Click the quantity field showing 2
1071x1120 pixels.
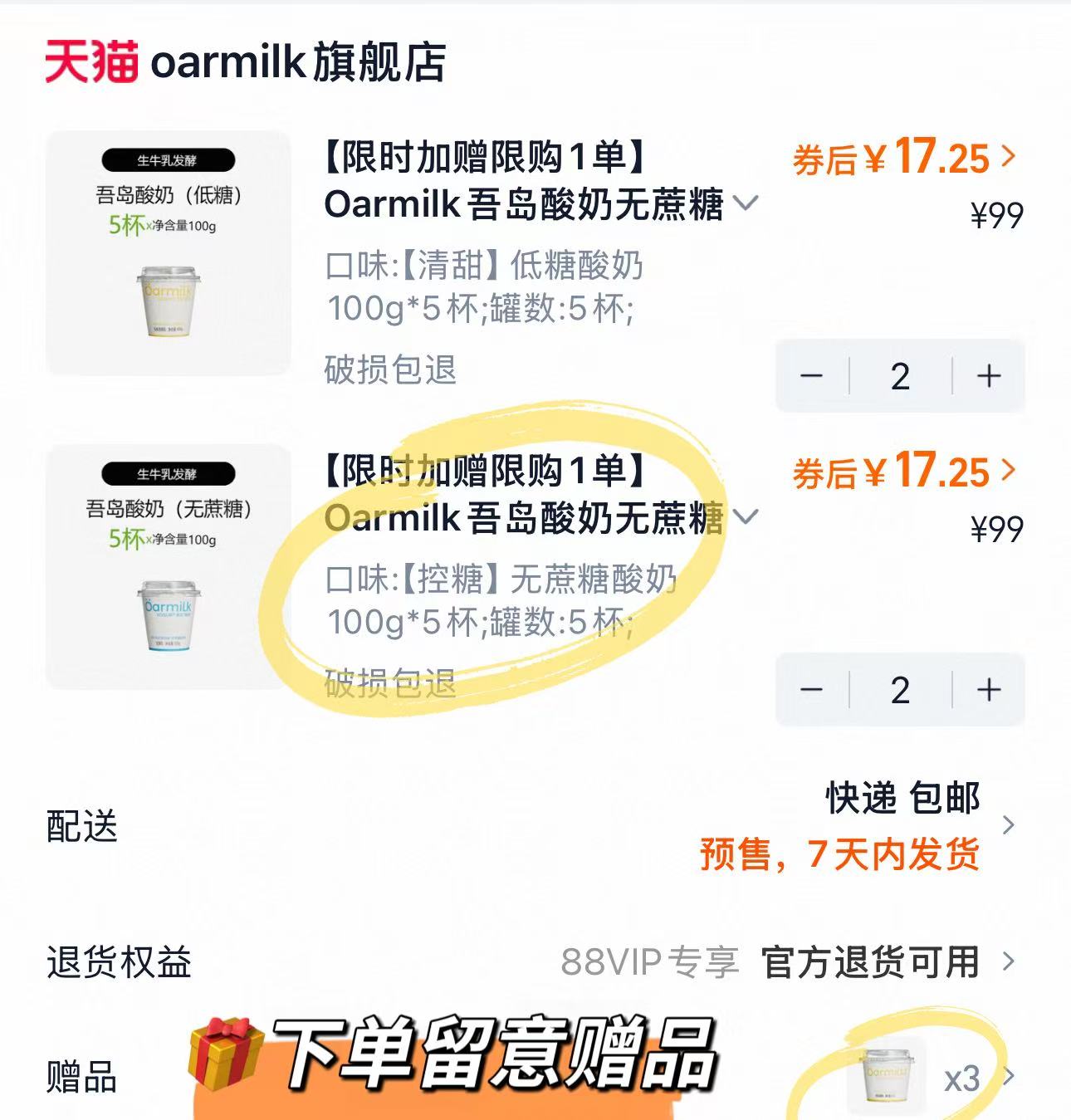901,377
